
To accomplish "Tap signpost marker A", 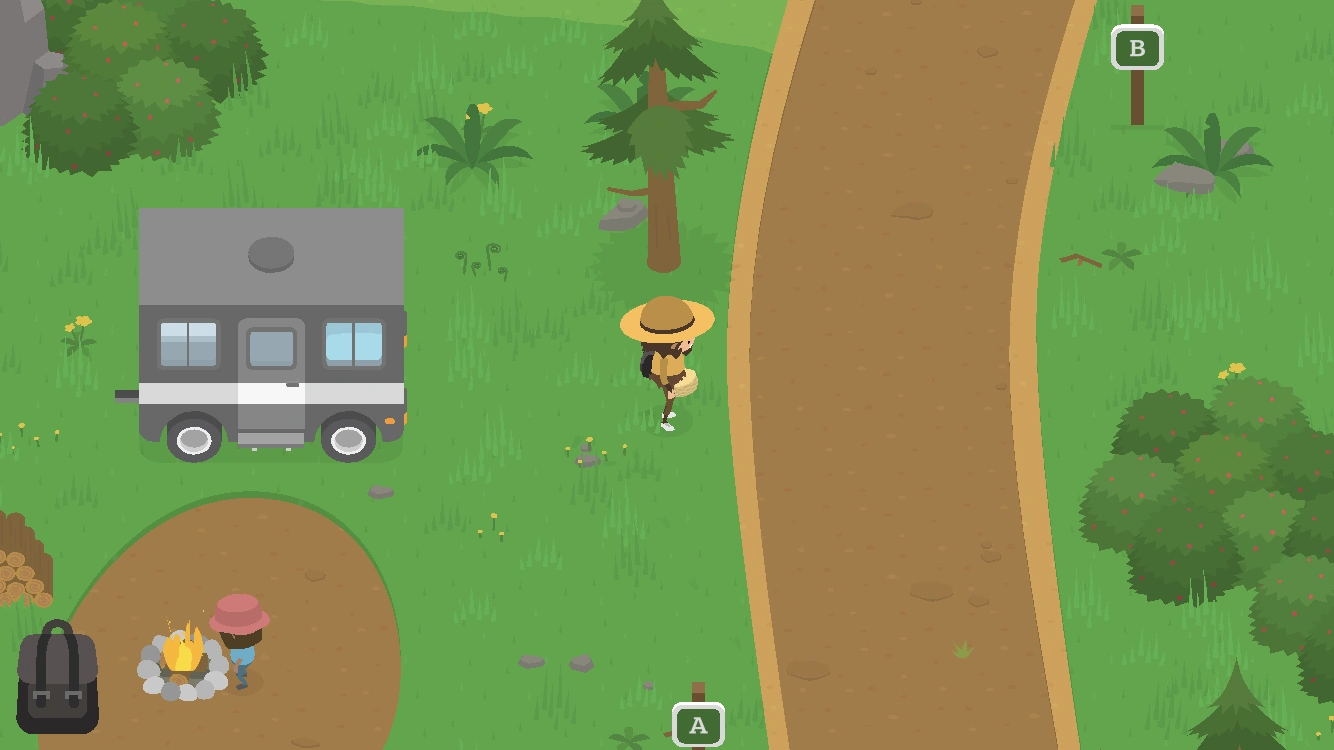I will (x=698, y=725).
